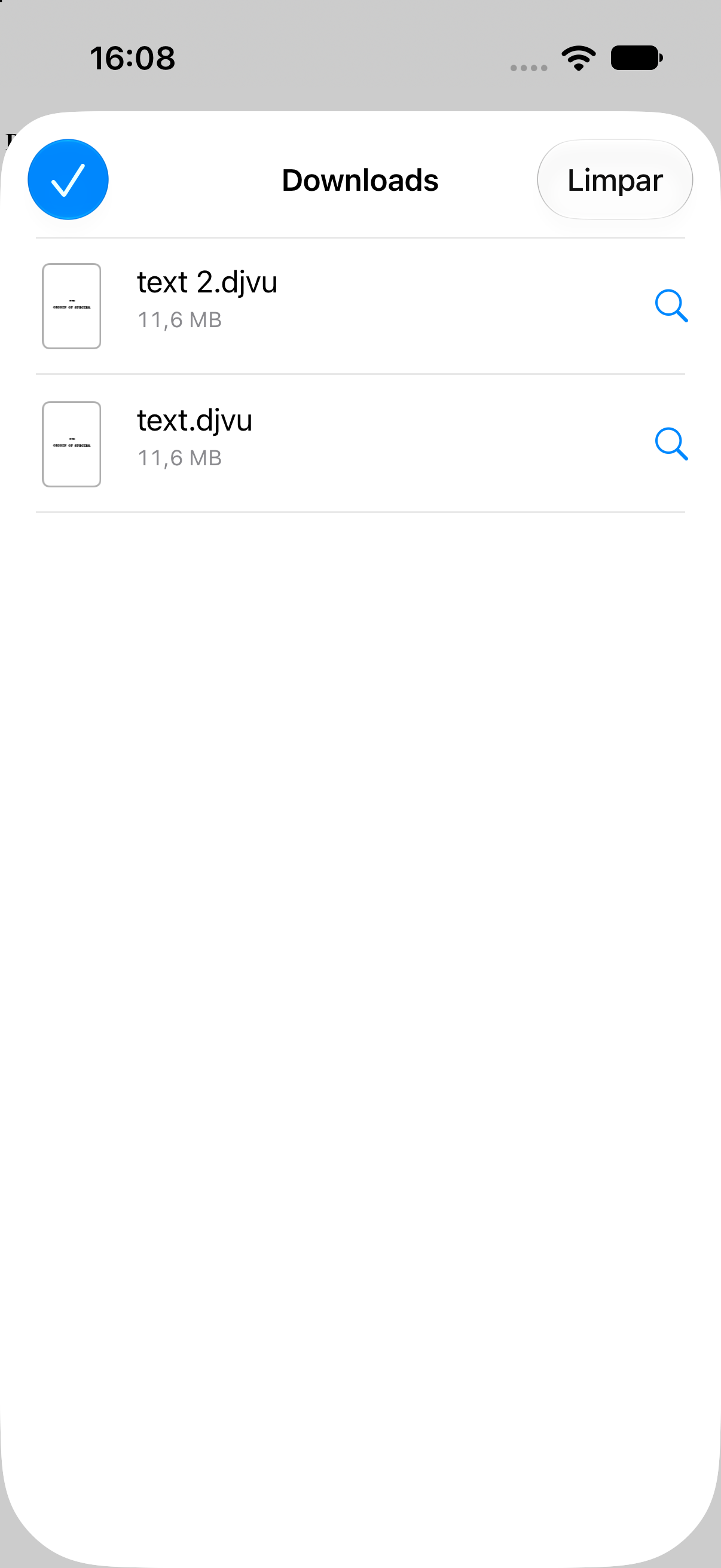Open the text 2.djvu download
The width and height of the screenshot is (721, 1568).
point(360,306)
